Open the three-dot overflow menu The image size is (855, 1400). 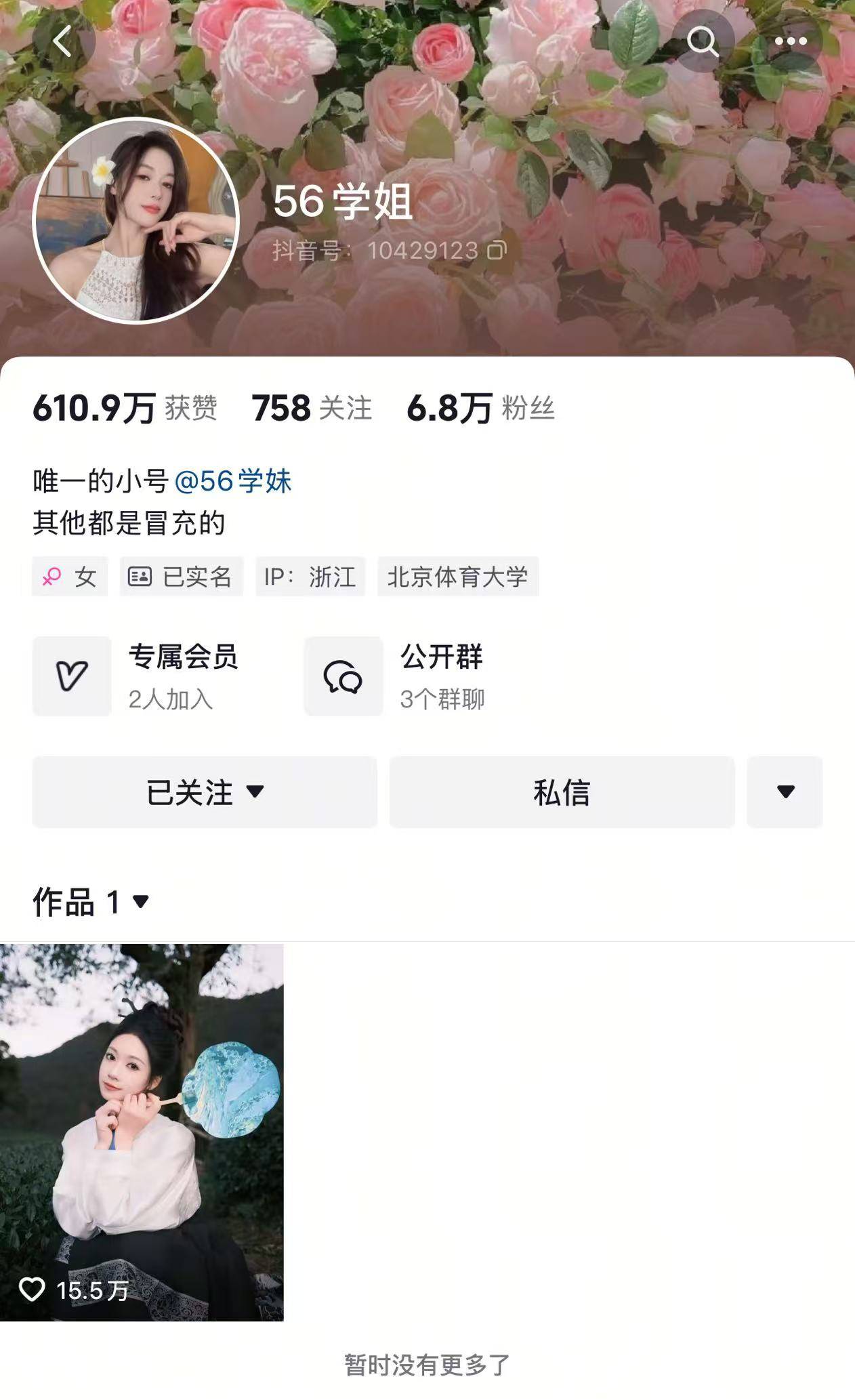pyautogui.click(x=790, y=41)
